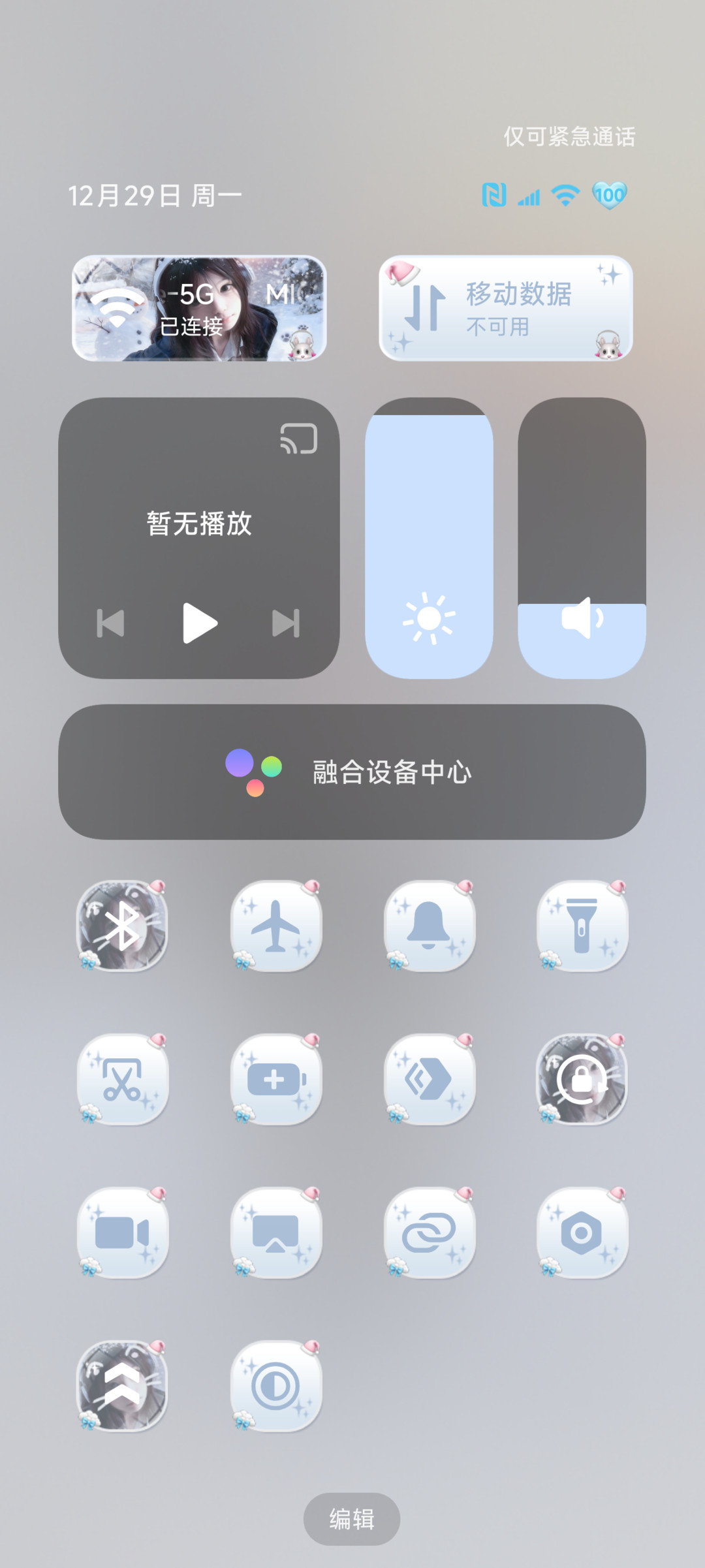Tap the brightness slider
This screenshot has height=1568, width=705.
tap(429, 539)
